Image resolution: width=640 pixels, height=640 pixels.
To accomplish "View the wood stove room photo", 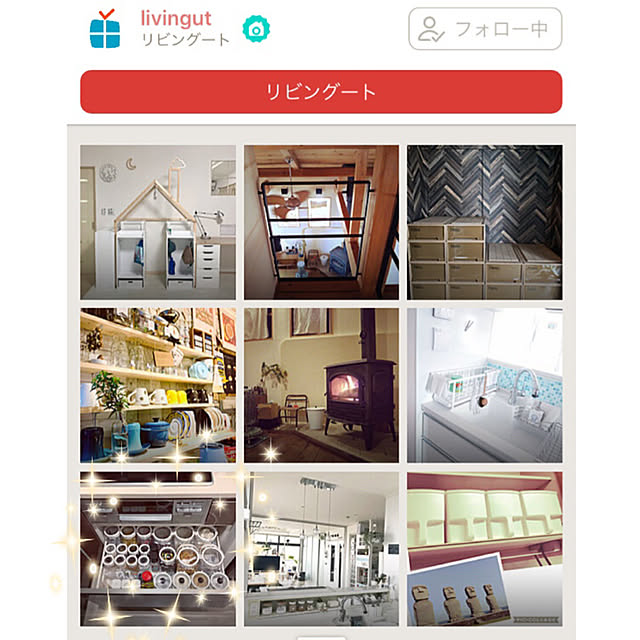I will [x=321, y=385].
